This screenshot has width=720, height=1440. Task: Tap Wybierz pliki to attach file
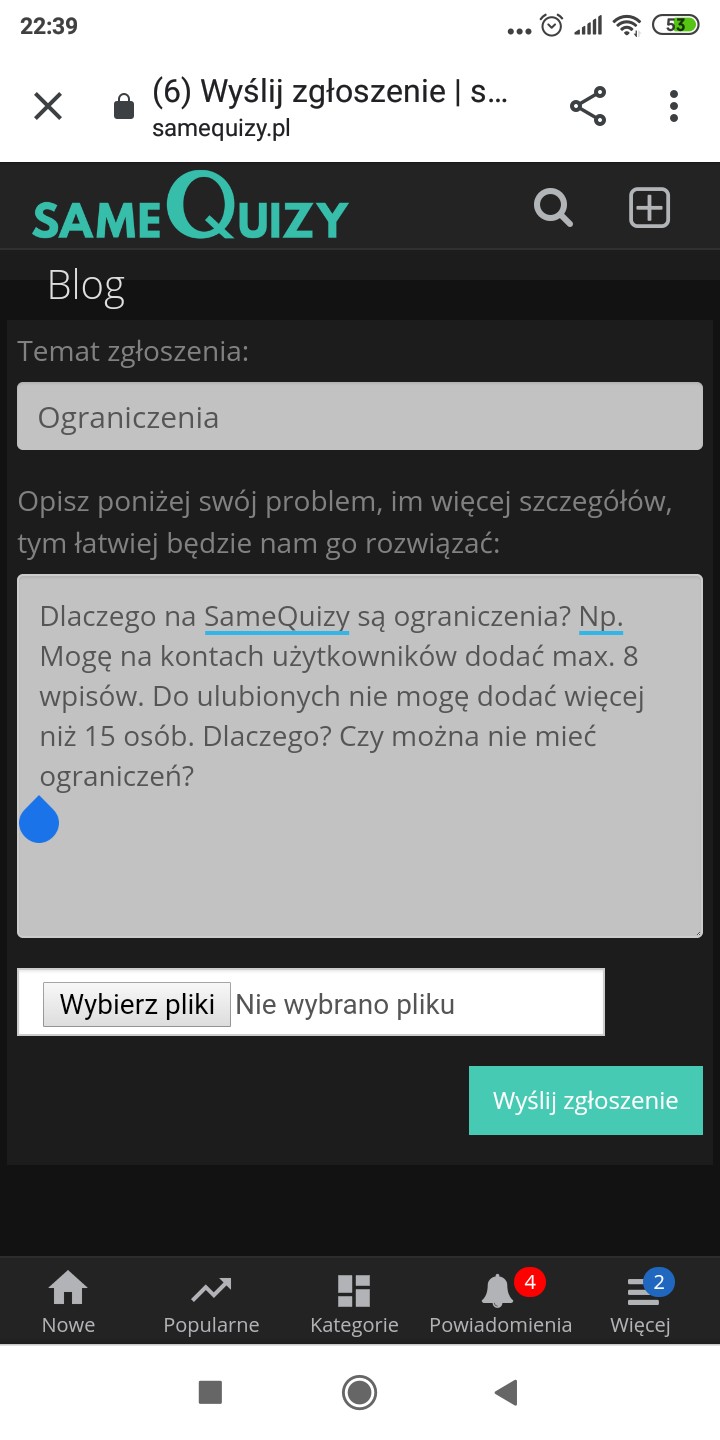[x=137, y=1004]
